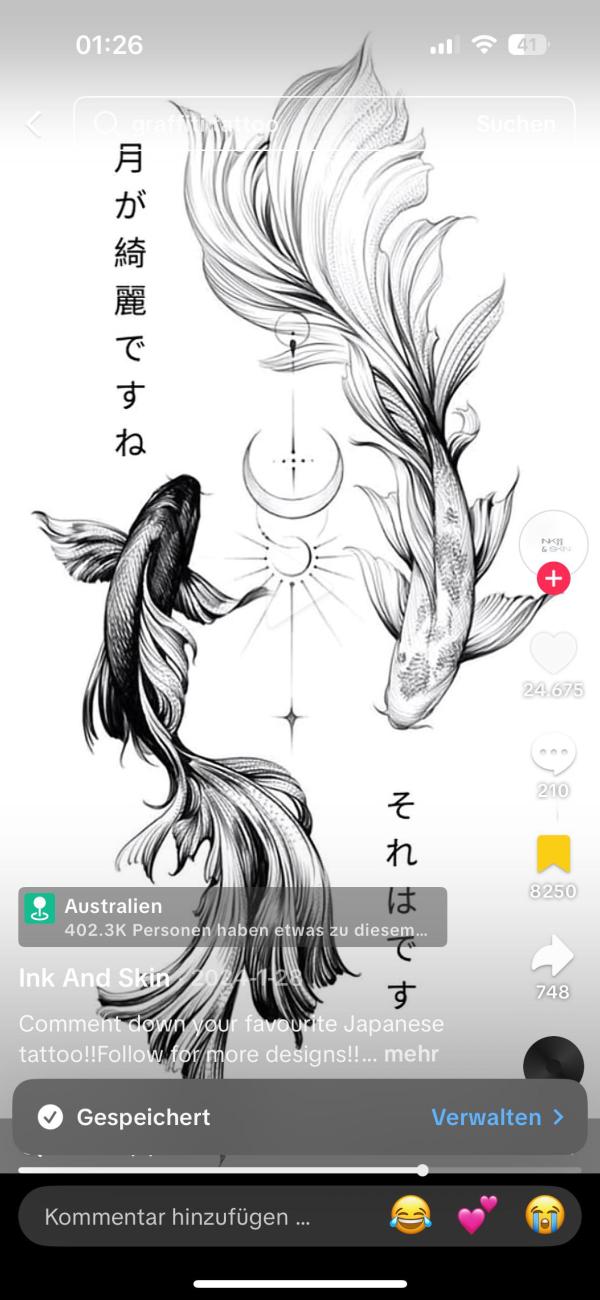Send the crying emoji reaction

coord(545,1217)
